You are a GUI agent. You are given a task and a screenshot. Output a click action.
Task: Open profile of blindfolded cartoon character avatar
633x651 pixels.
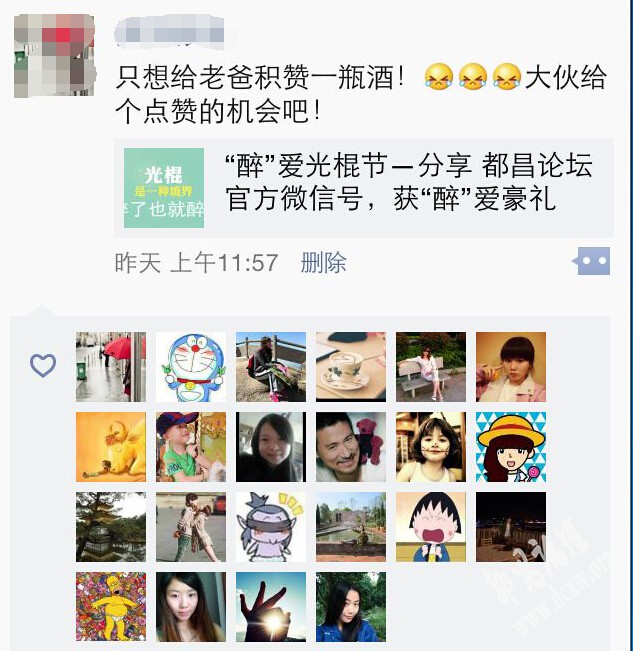click(271, 527)
